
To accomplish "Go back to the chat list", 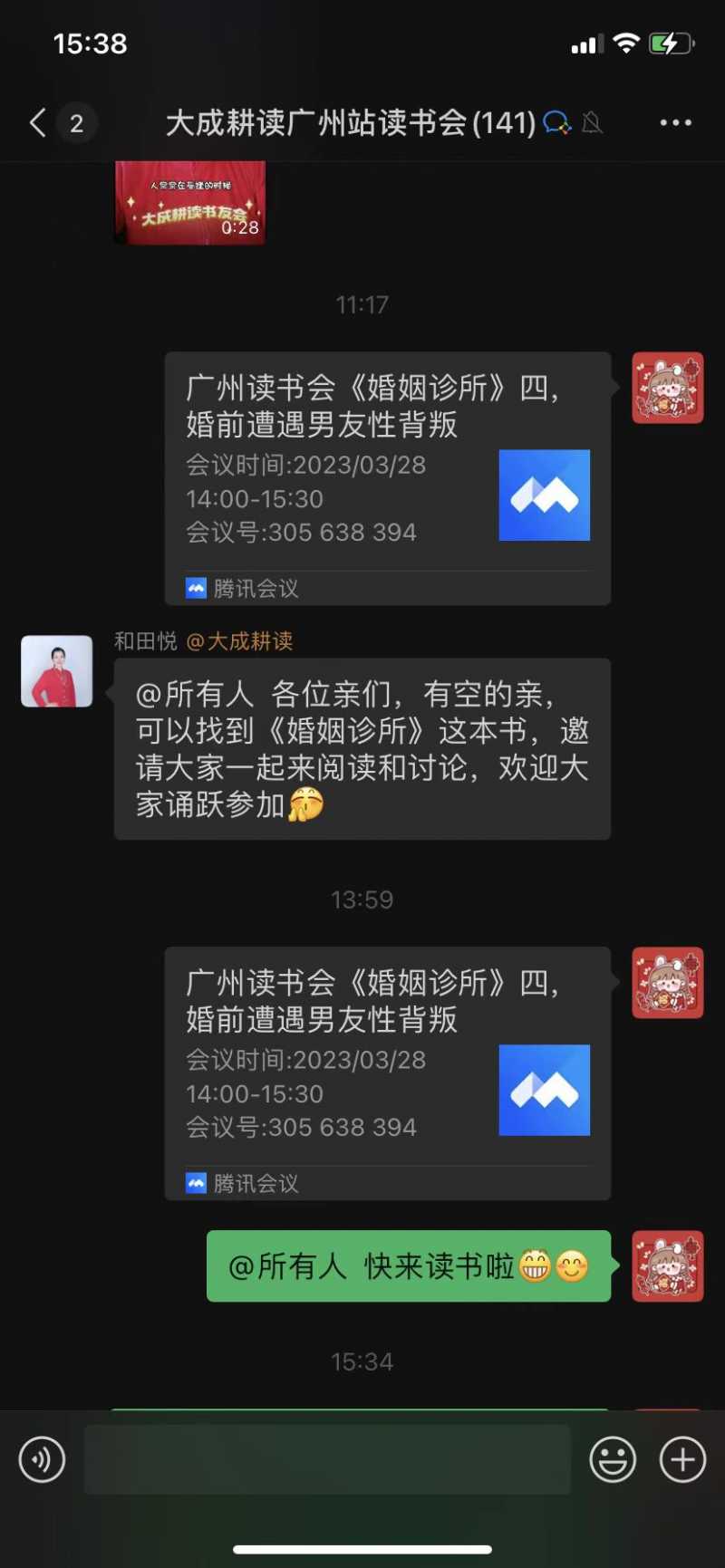I will point(38,123).
